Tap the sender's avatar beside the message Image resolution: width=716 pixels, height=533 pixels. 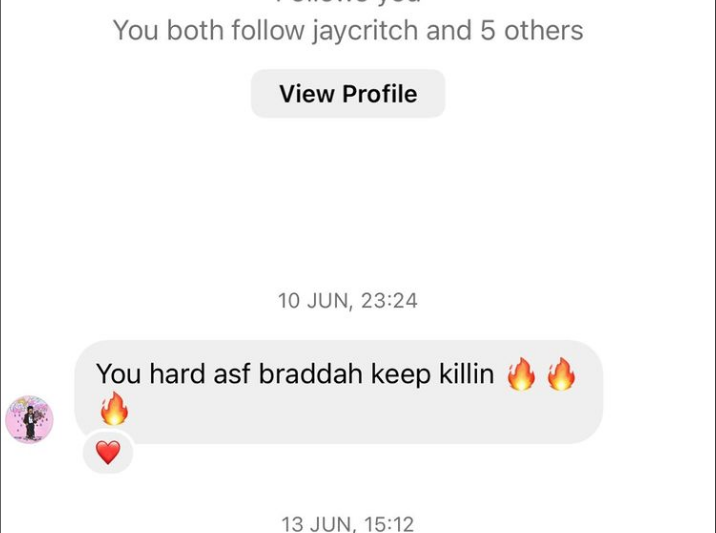click(29, 419)
